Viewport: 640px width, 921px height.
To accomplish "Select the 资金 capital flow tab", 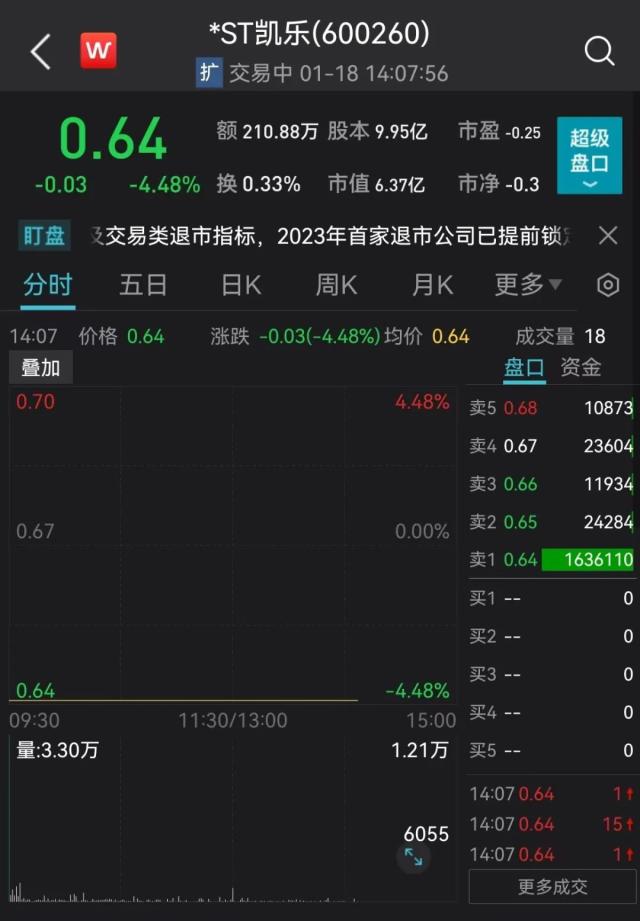I will point(581,367).
